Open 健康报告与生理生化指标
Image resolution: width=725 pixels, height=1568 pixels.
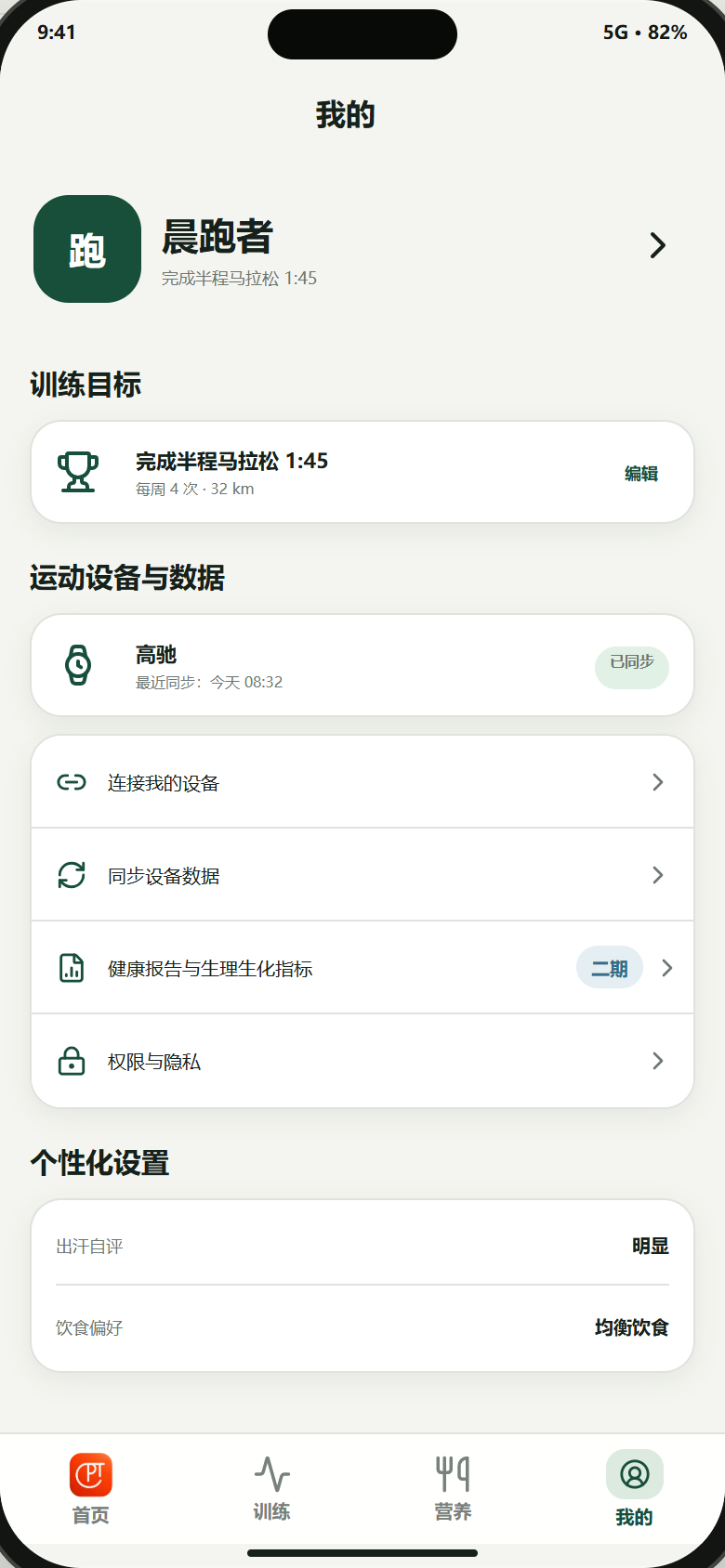tap(362, 968)
